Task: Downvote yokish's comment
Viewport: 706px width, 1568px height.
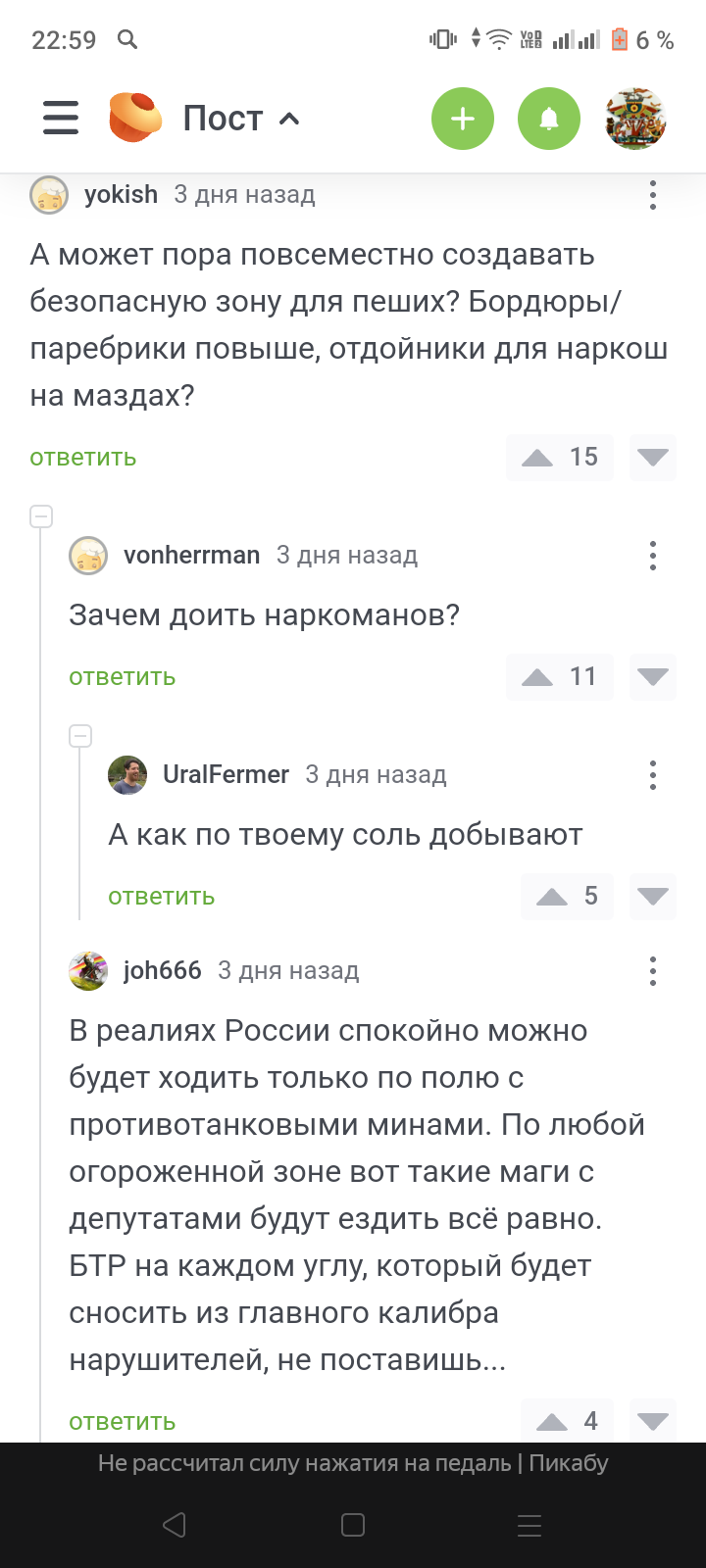Action: tap(653, 458)
